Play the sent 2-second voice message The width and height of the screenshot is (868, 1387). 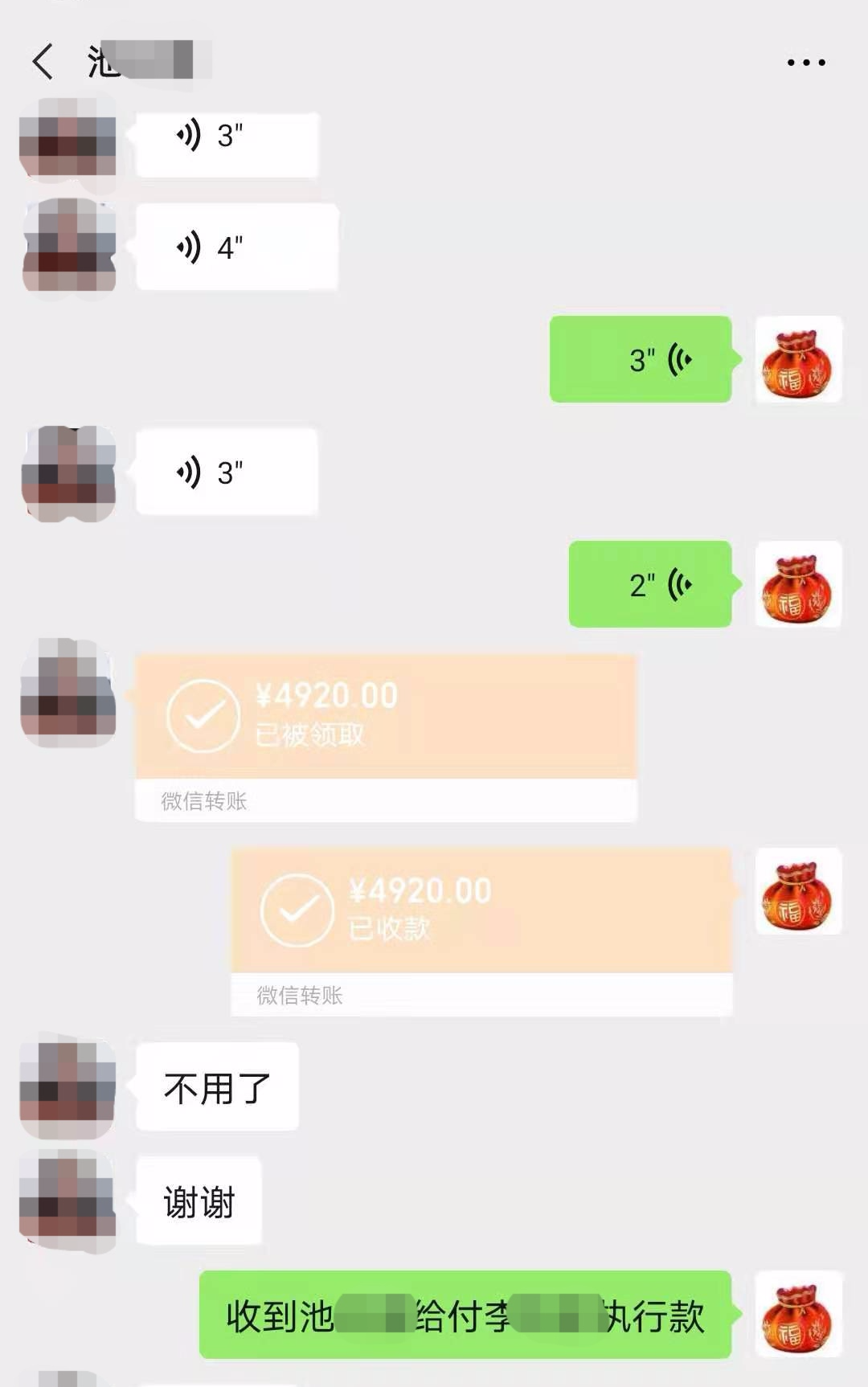tap(649, 584)
